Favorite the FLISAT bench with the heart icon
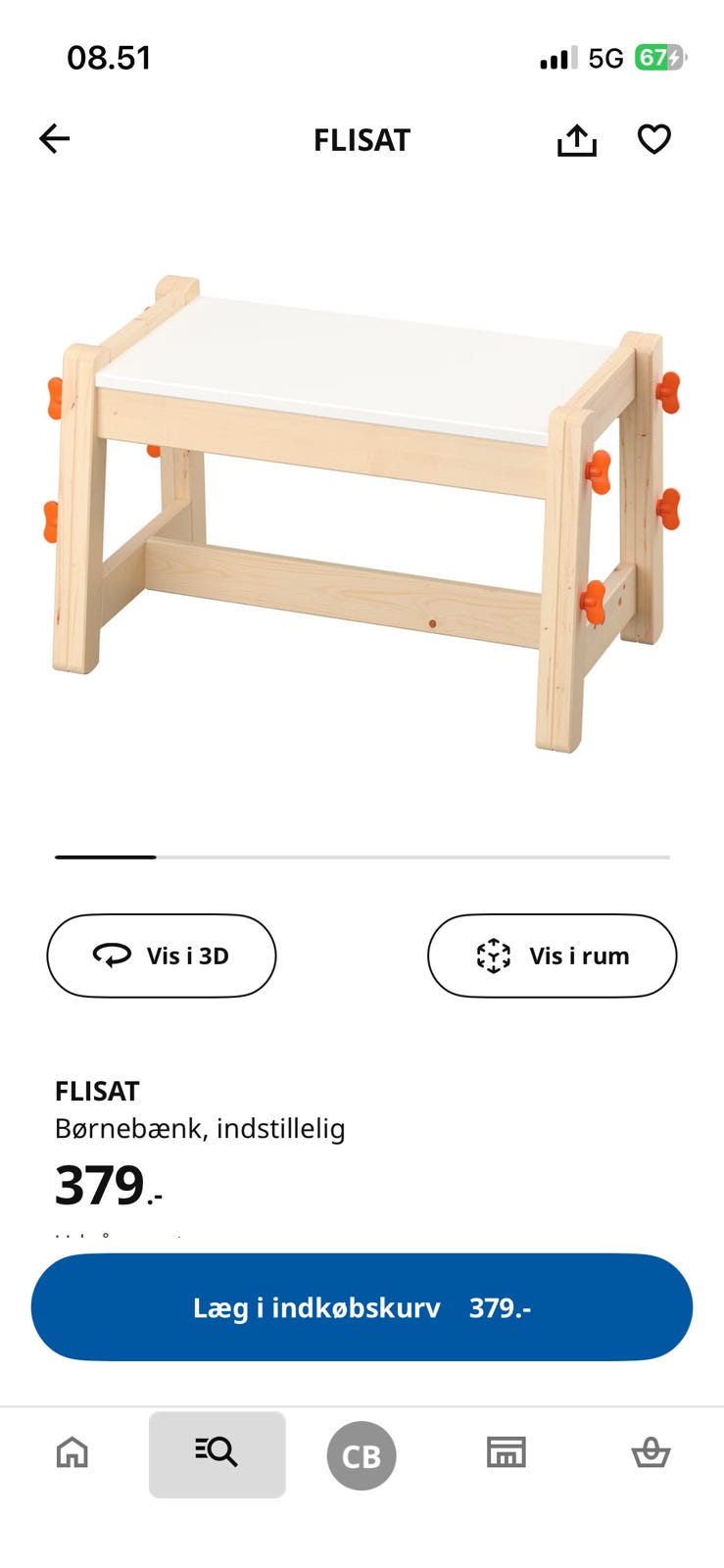 click(x=654, y=138)
